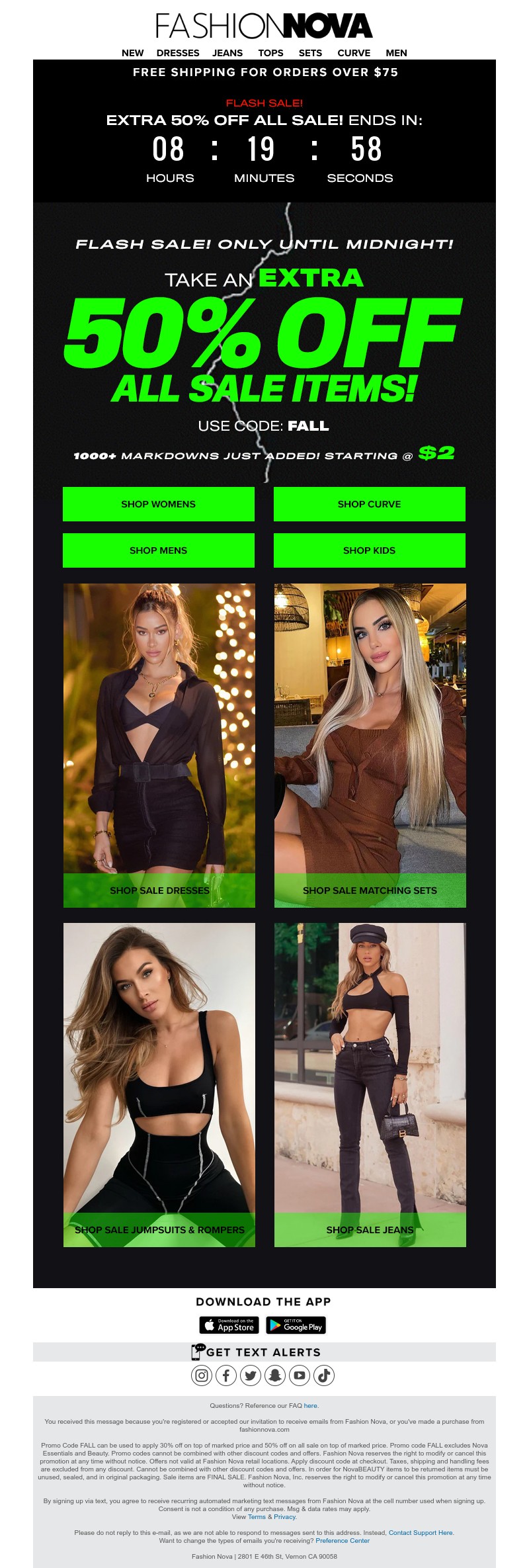The image size is (529, 1568).
Task: Open the TikTok icon
Action: [324, 1375]
